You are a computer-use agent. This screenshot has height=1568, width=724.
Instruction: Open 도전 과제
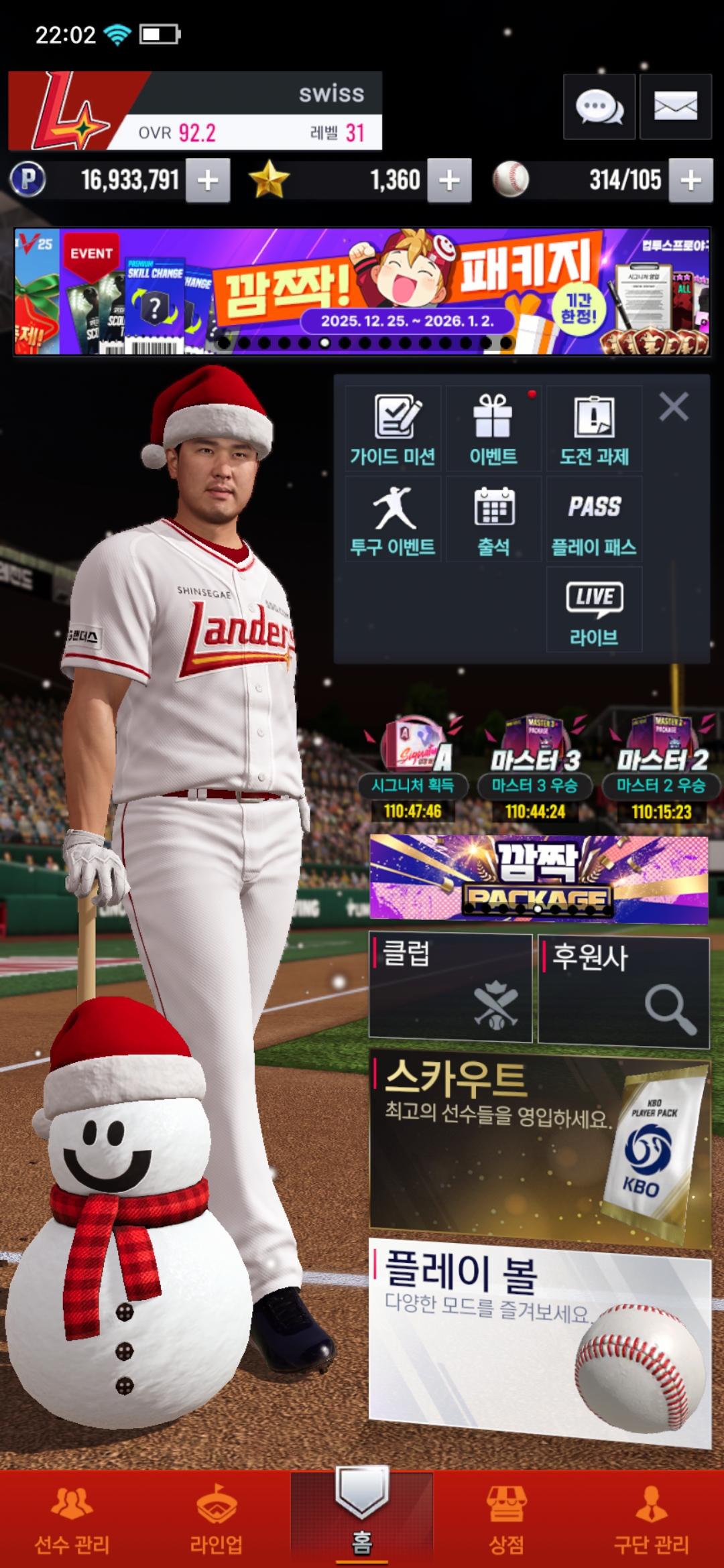594,429
